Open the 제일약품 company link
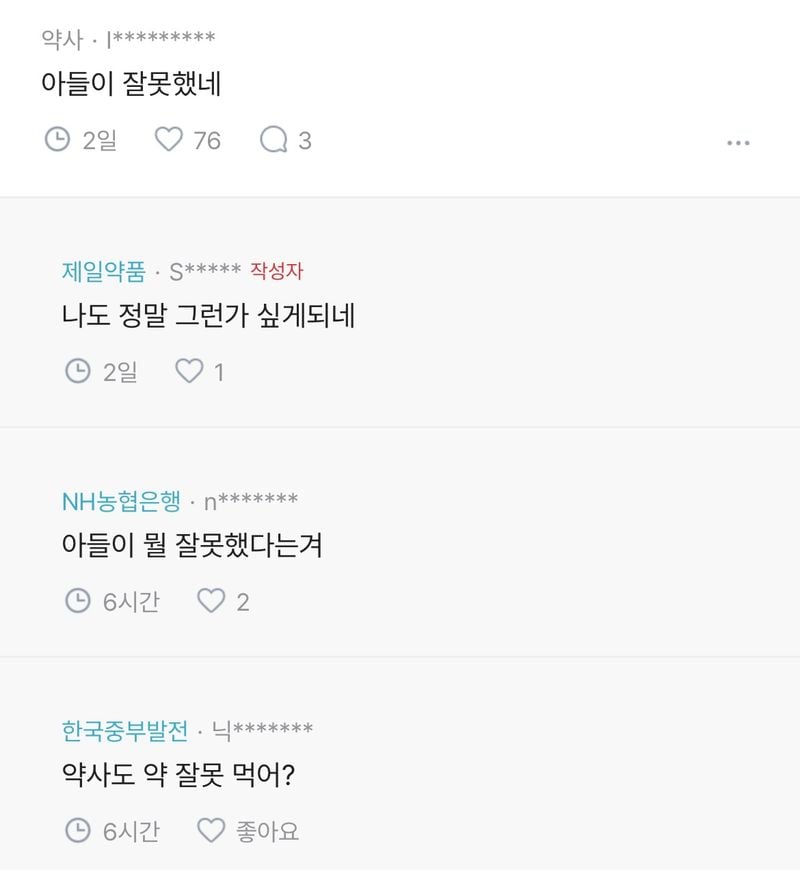 click(103, 271)
